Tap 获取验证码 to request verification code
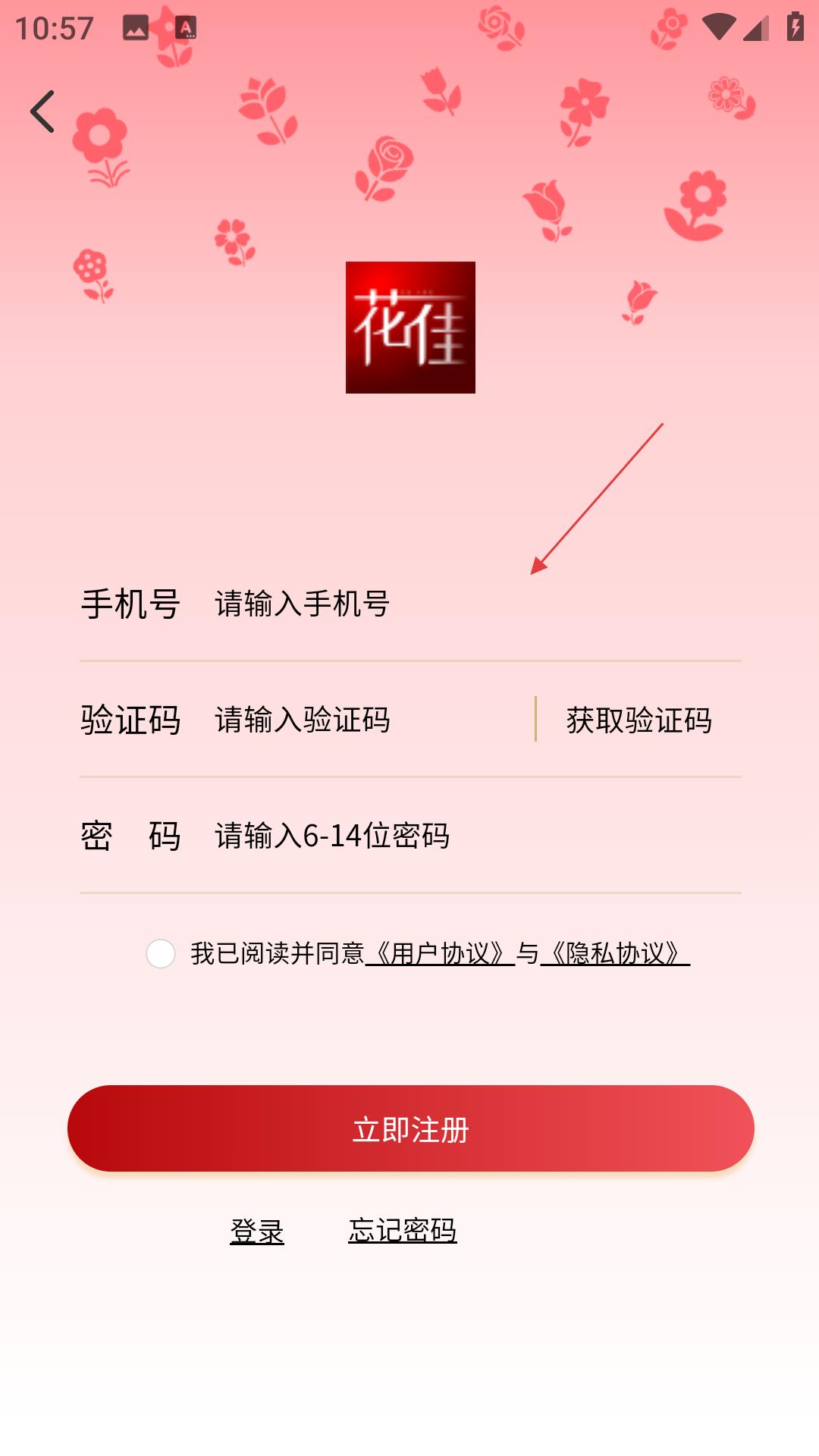Image resolution: width=819 pixels, height=1456 pixels. point(637,722)
